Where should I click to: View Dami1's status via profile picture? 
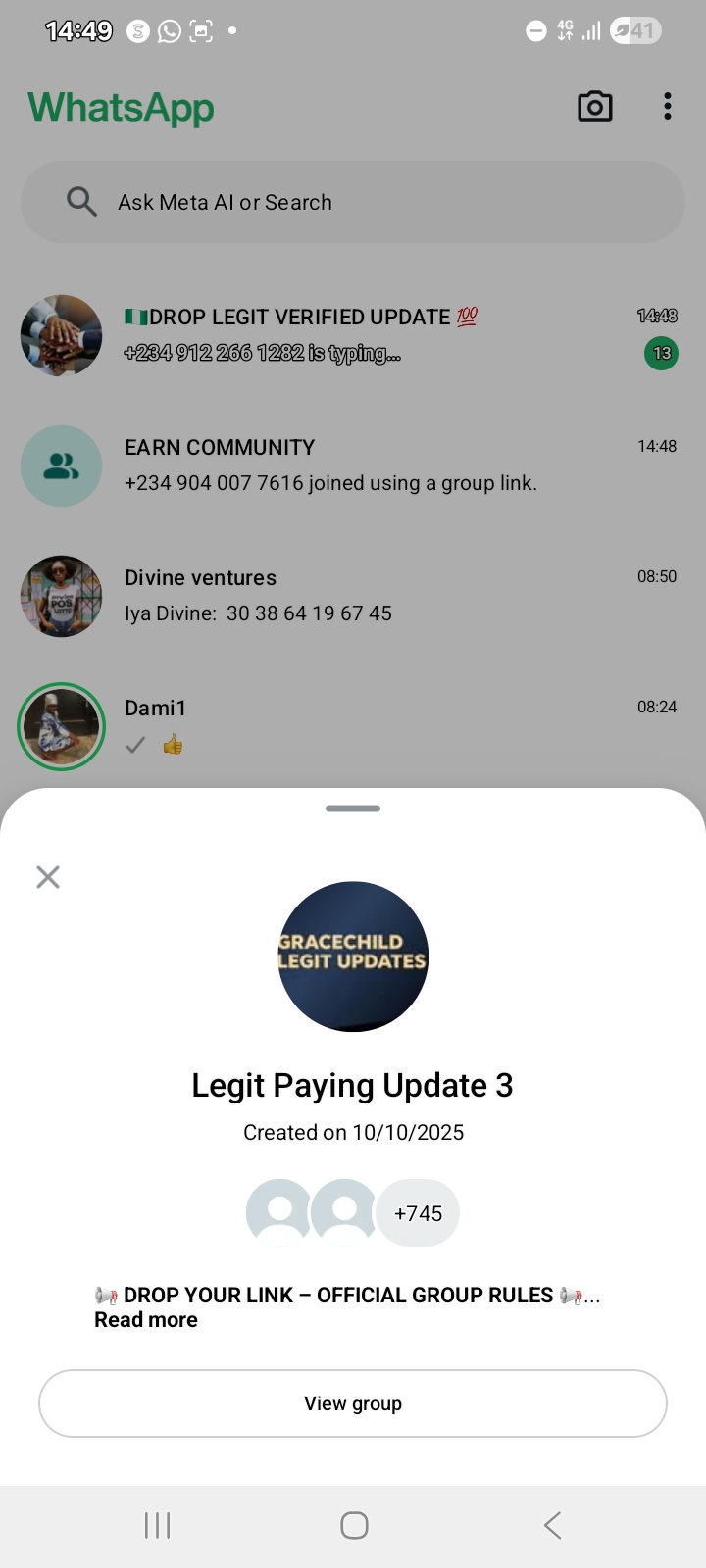62,726
